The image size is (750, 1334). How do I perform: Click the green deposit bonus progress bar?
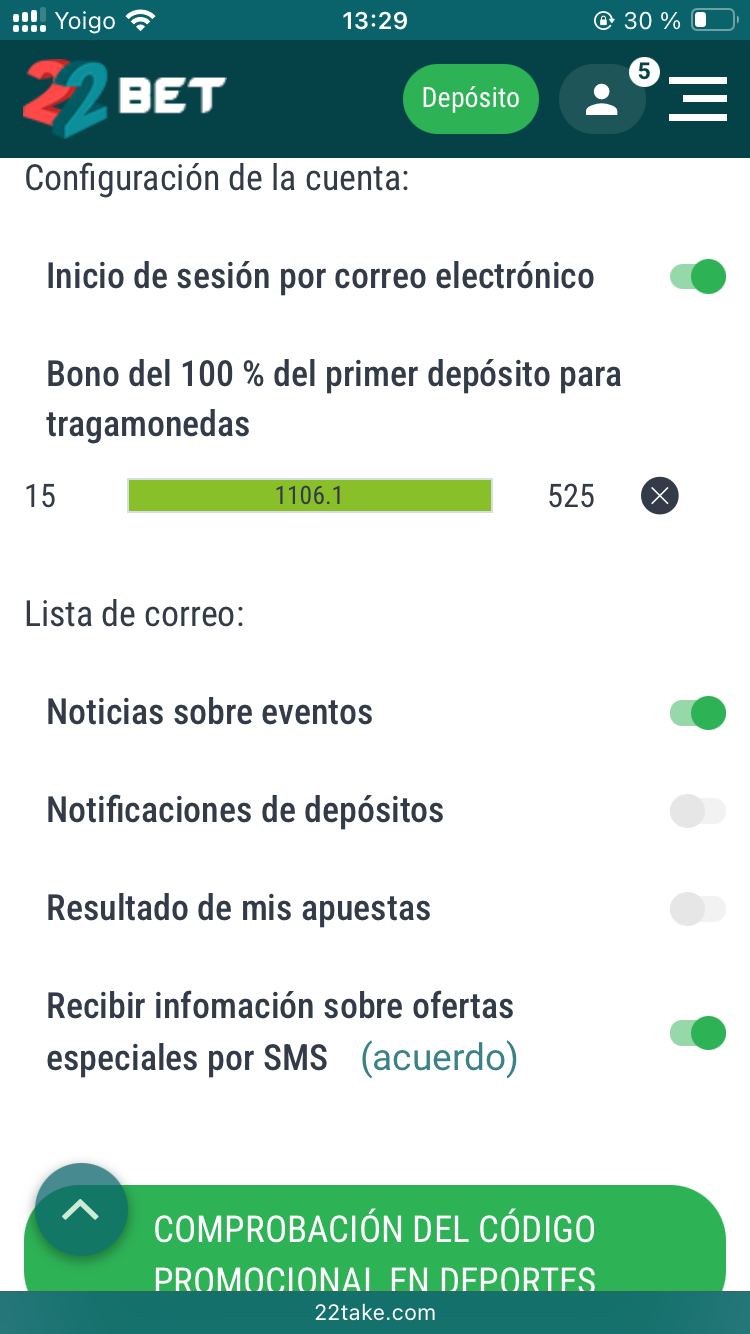pos(309,495)
